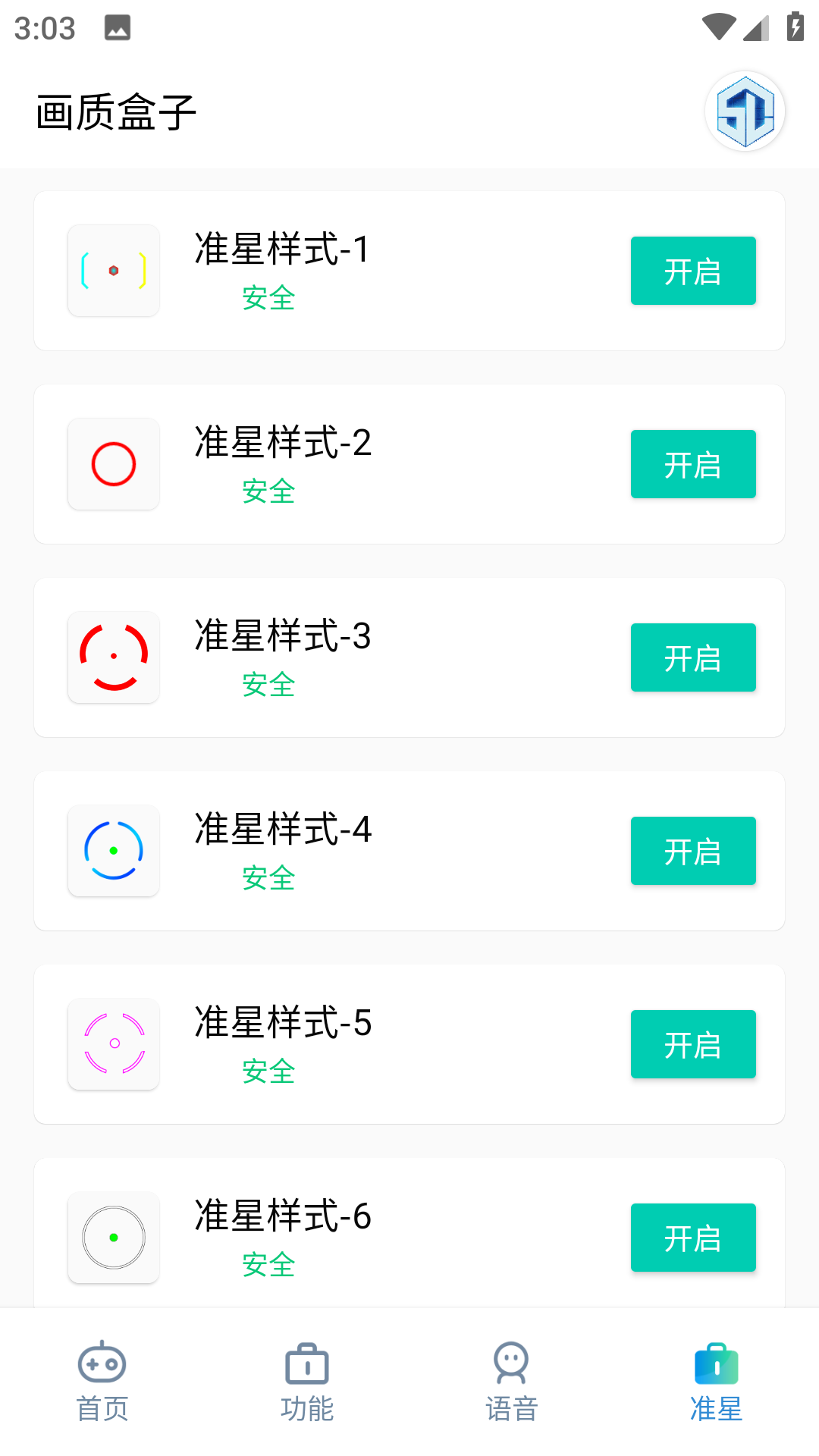Viewport: 819px width, 1456px height.
Task: Select the crosshair style-1 preview icon
Action: 113,270
